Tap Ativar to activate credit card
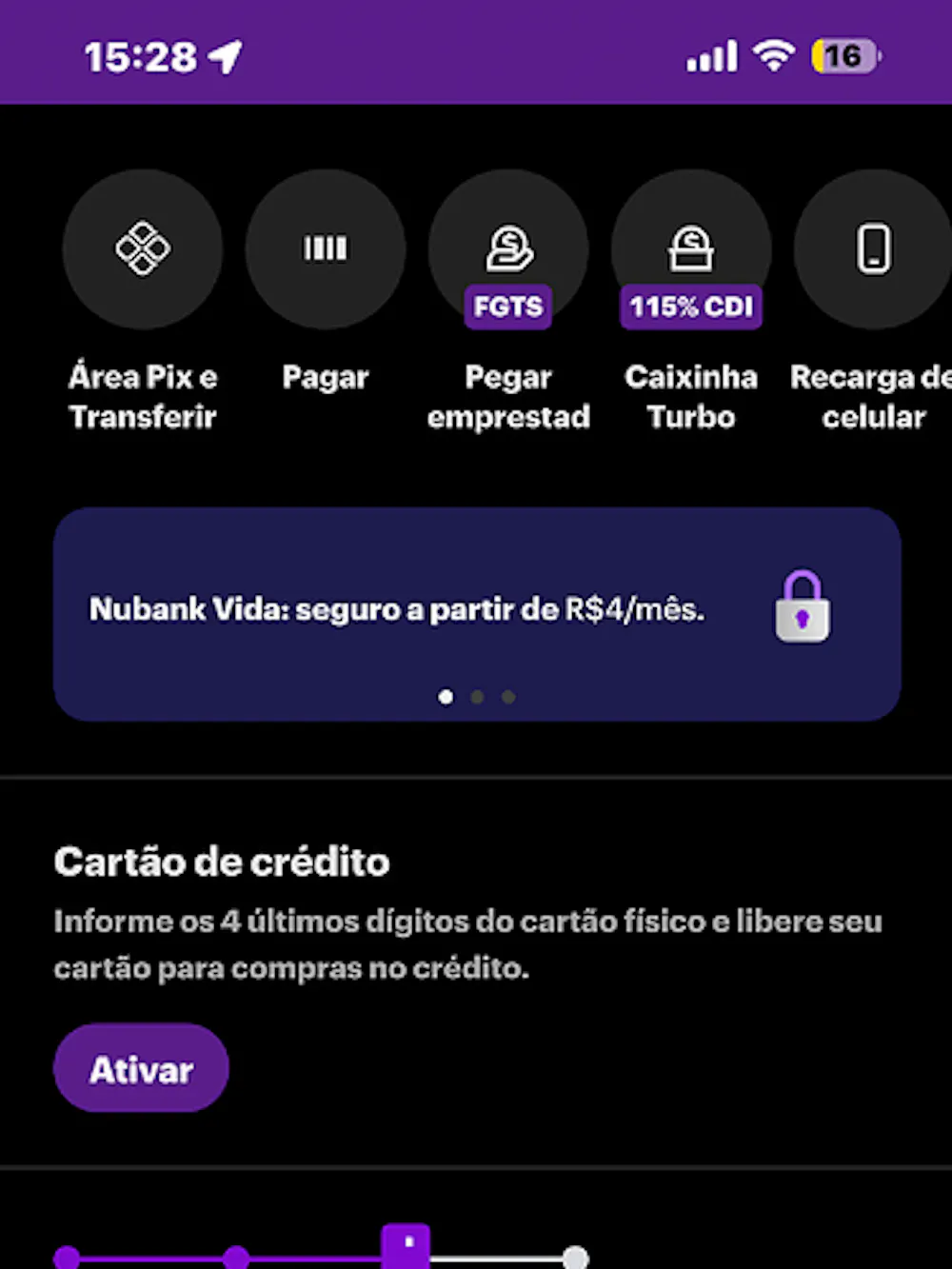952x1269 pixels. [x=141, y=1068]
